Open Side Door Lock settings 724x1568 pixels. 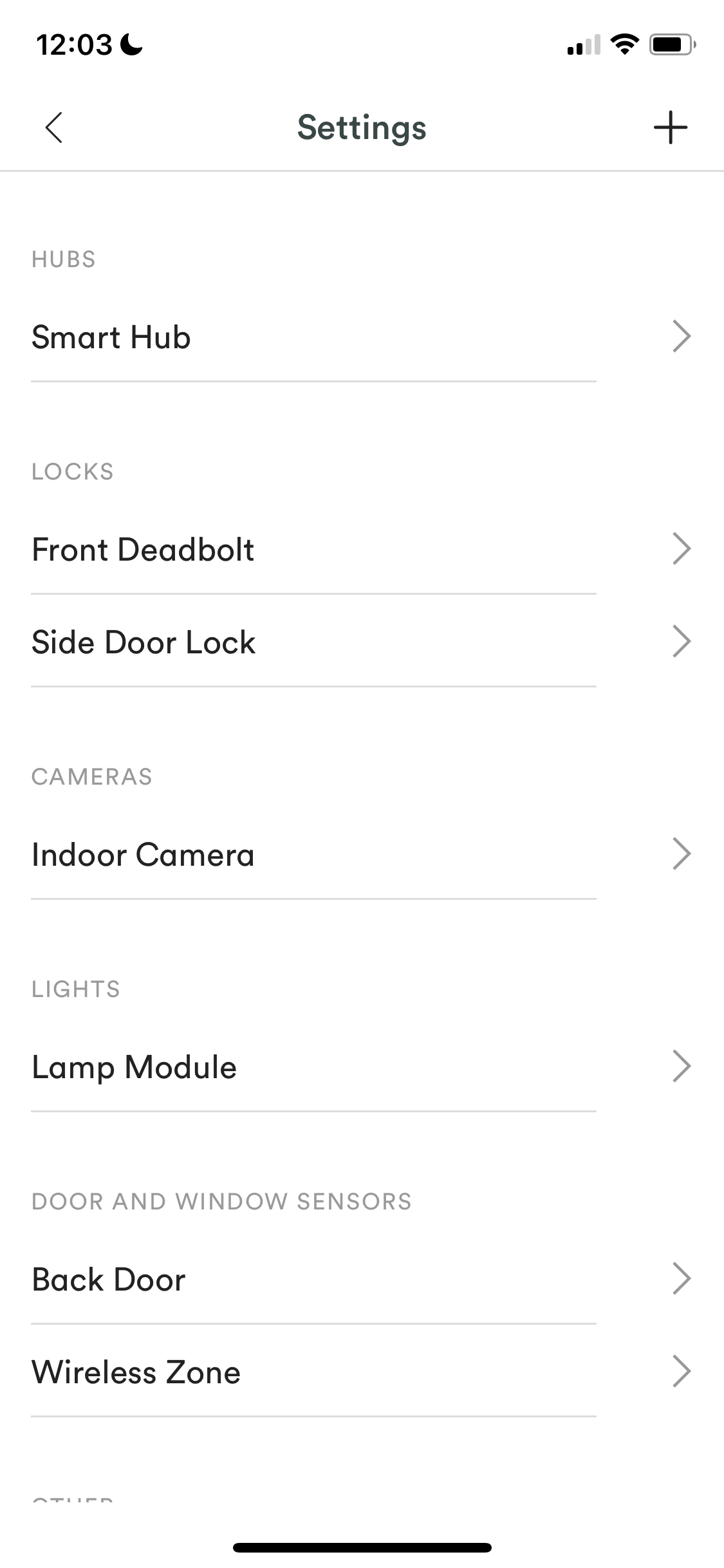[257, 642]
